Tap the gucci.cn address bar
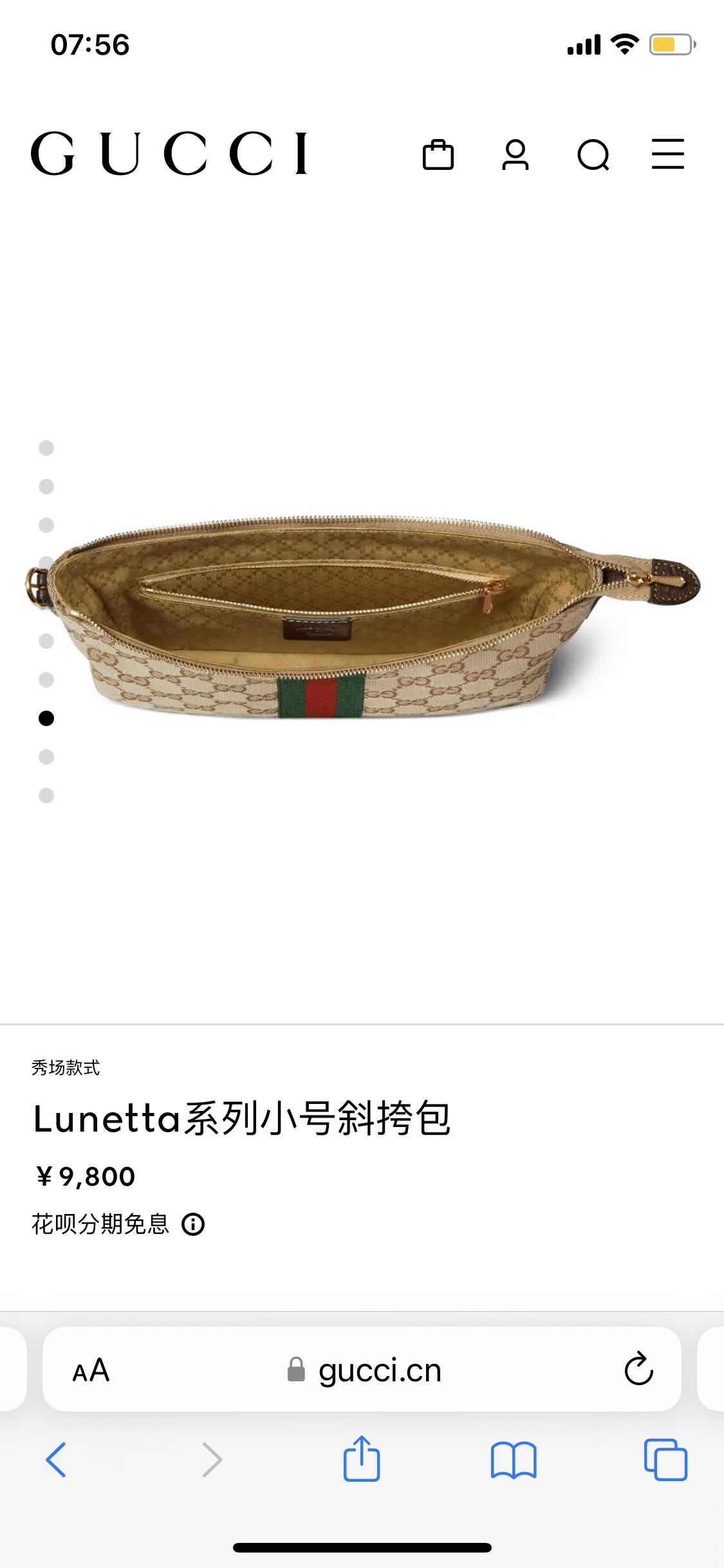This screenshot has width=724, height=1568. click(x=362, y=1370)
